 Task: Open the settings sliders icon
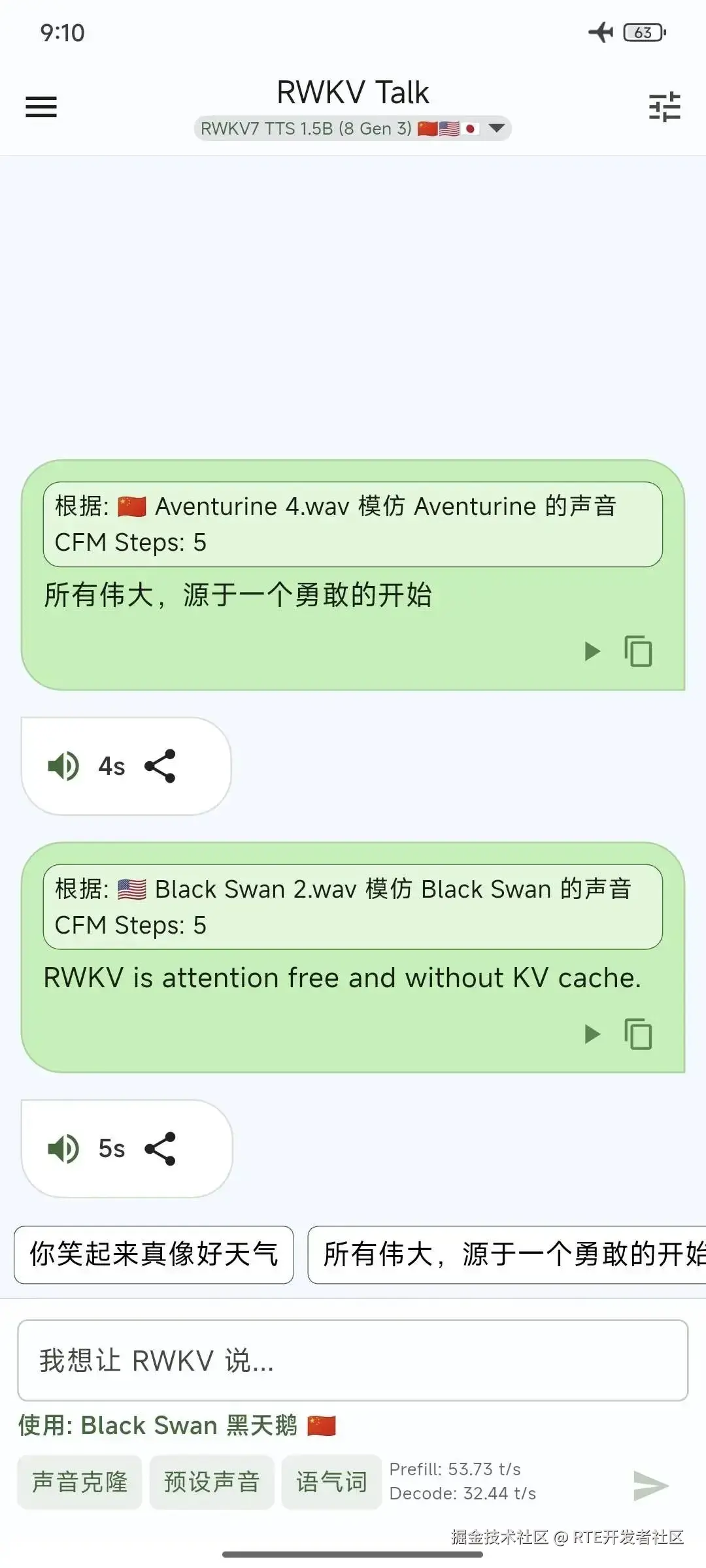tap(664, 106)
